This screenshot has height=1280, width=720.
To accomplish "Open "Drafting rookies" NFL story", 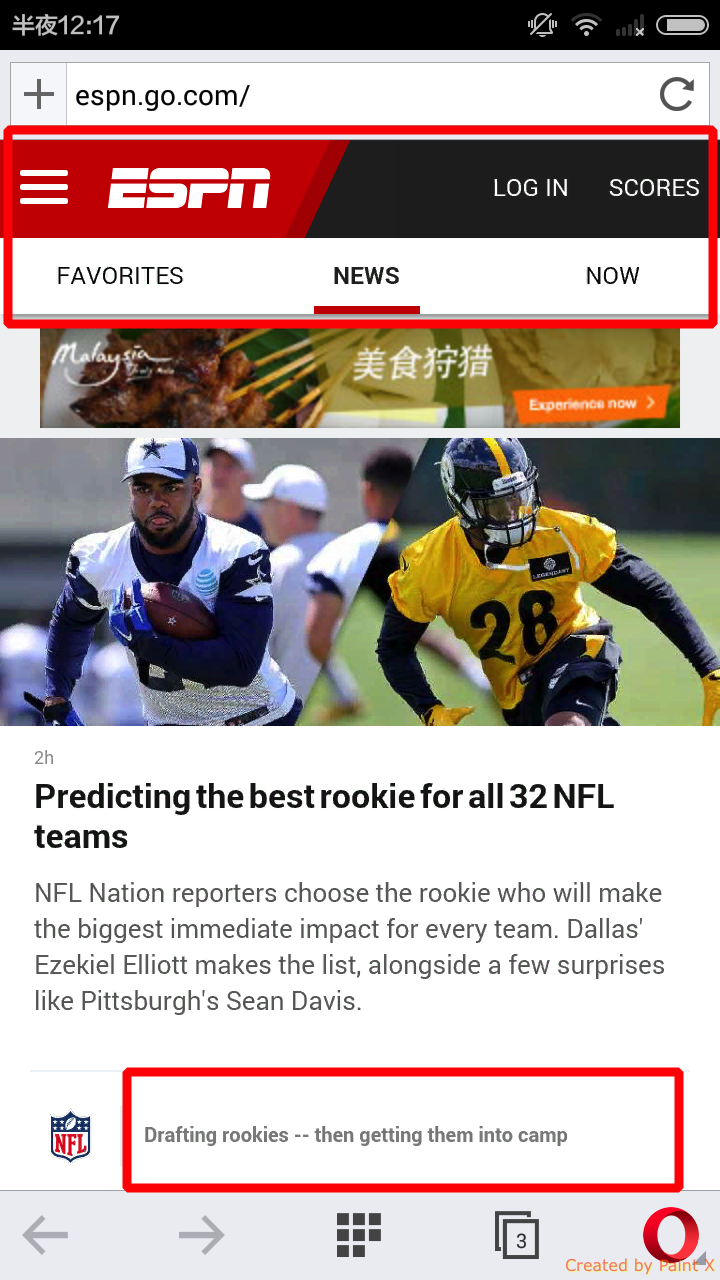I will [x=356, y=1135].
